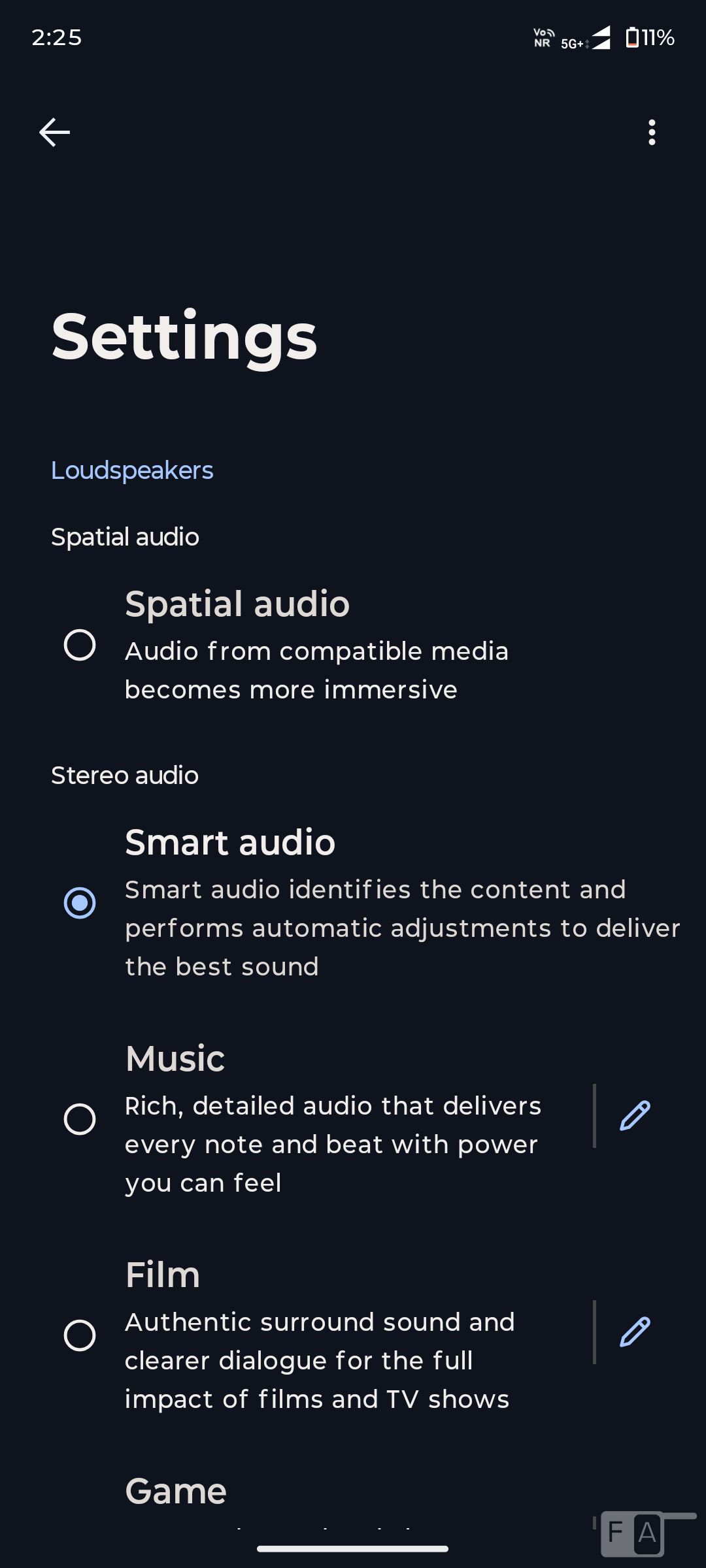This screenshot has height=1568, width=706.
Task: Pick the Game audio mode
Action: point(176,1492)
